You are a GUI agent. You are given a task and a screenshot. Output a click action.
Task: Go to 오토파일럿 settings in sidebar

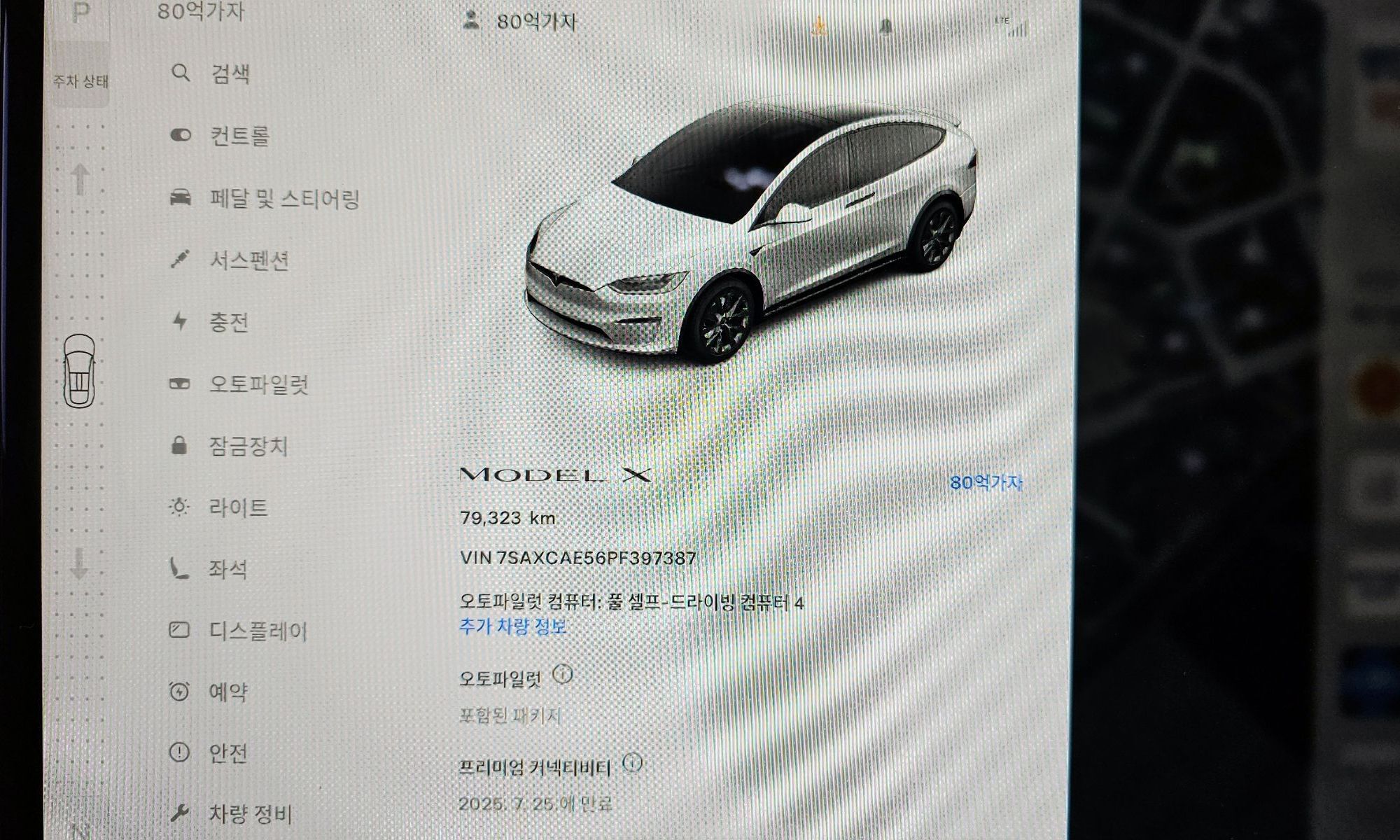tap(258, 384)
